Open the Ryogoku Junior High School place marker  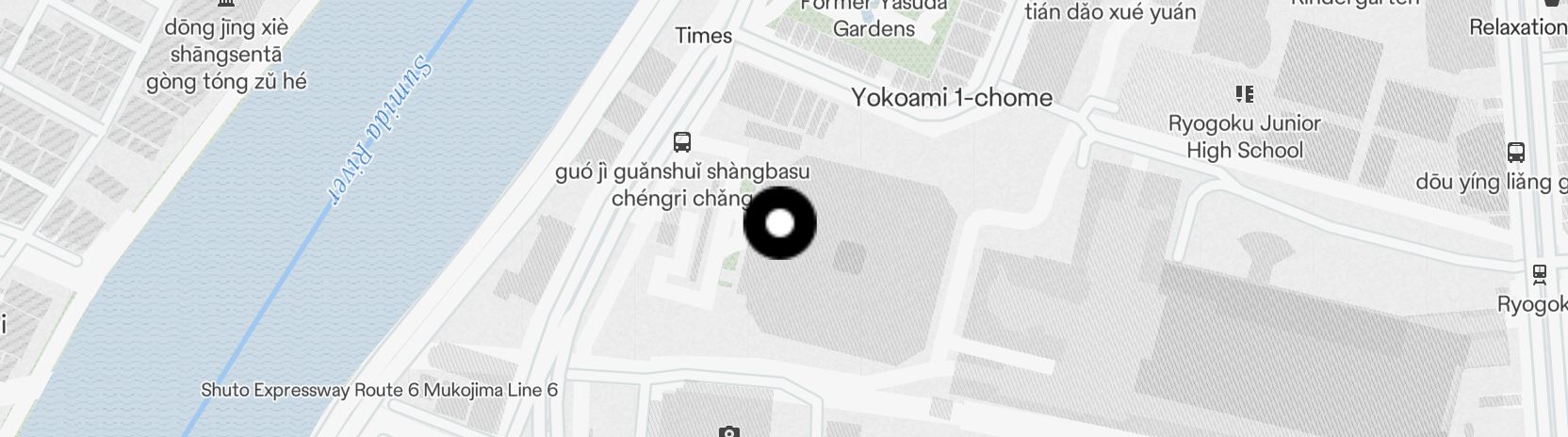tap(1244, 94)
